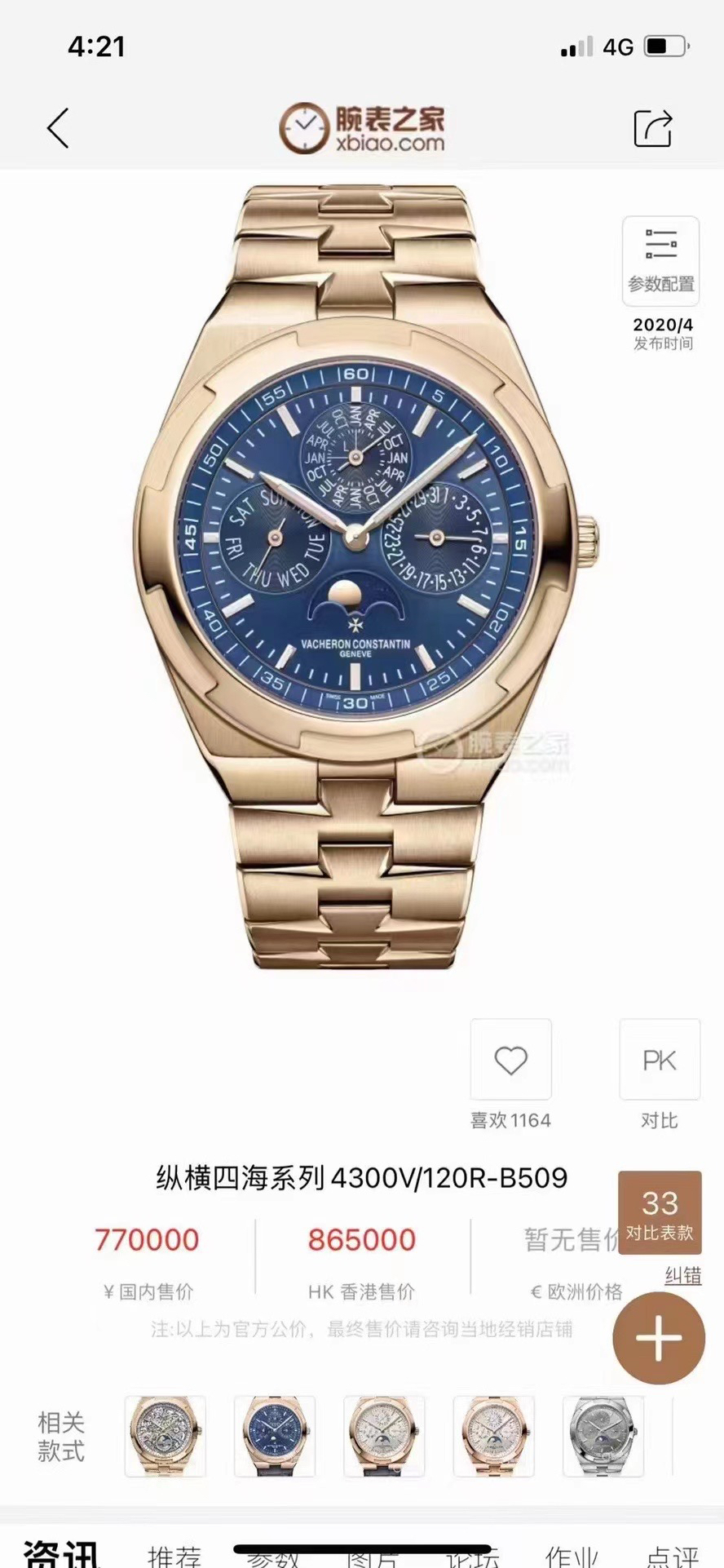Open the floating plus button
This screenshot has width=724, height=1568.
659,1338
